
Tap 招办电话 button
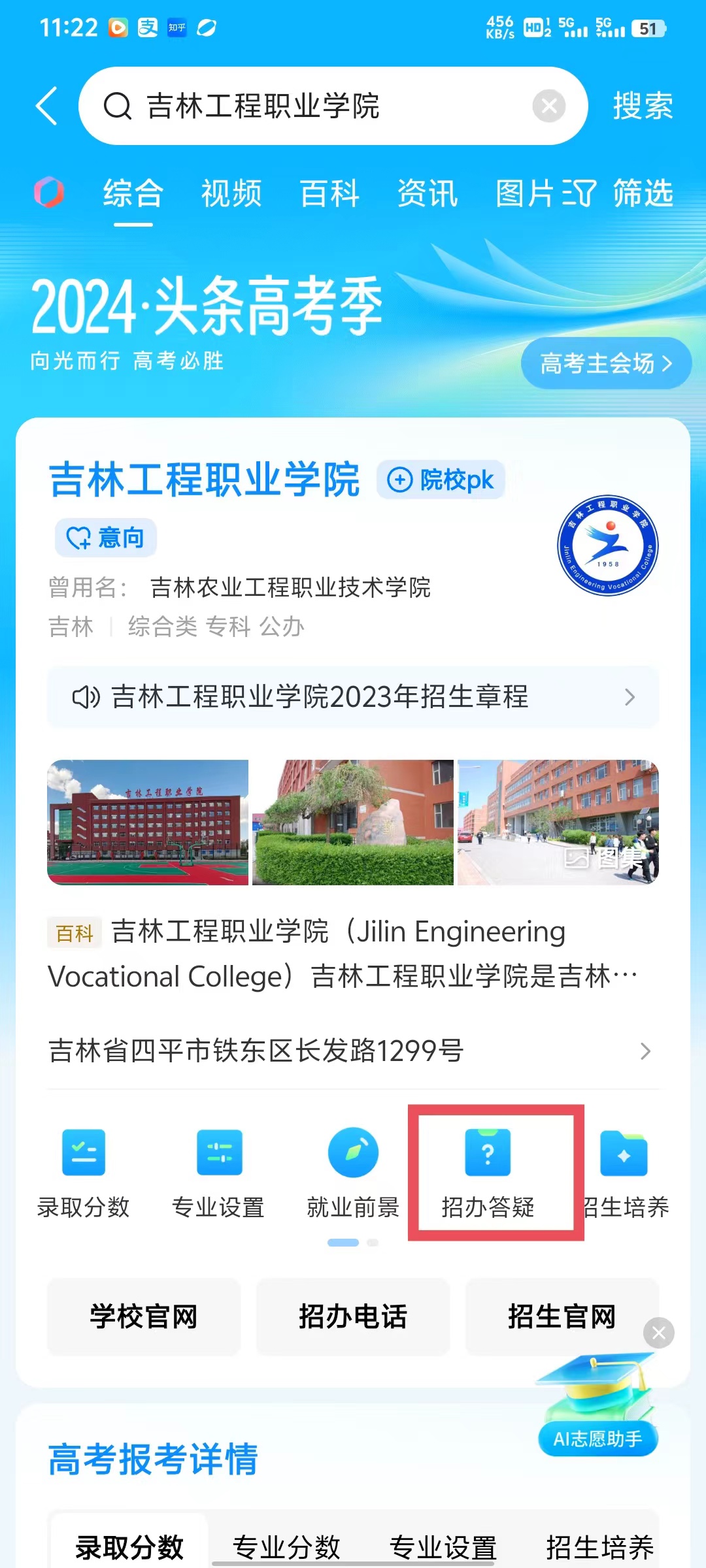tap(353, 1316)
